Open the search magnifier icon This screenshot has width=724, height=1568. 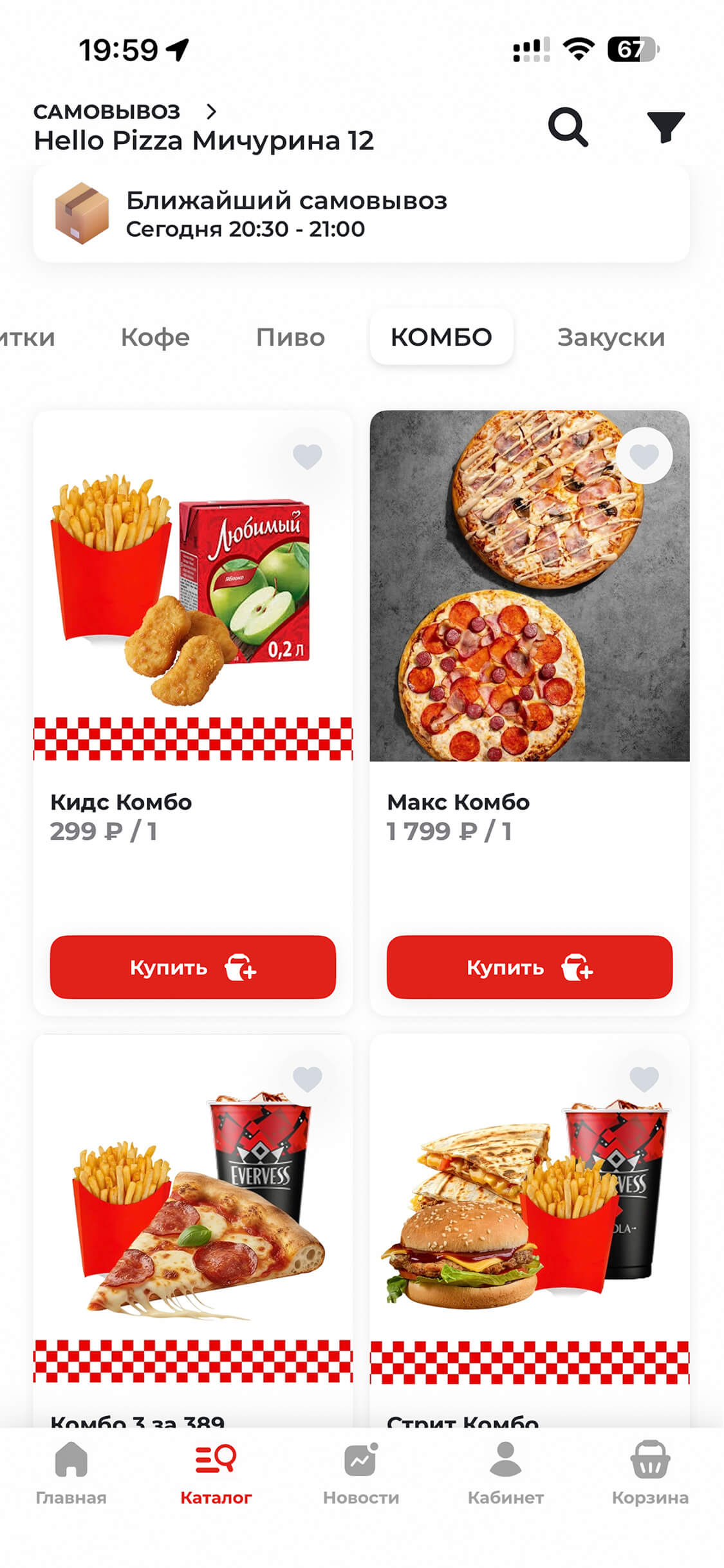[568, 127]
